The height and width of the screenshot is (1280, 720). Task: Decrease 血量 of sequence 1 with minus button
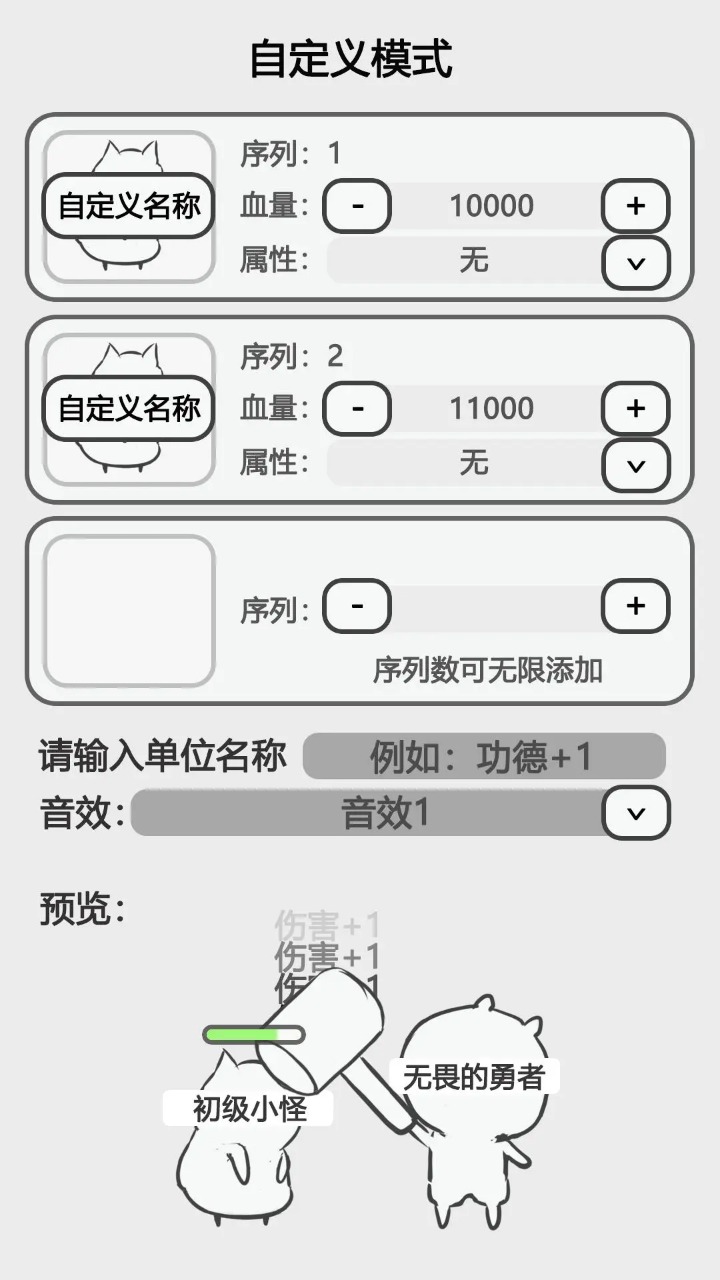tap(356, 205)
